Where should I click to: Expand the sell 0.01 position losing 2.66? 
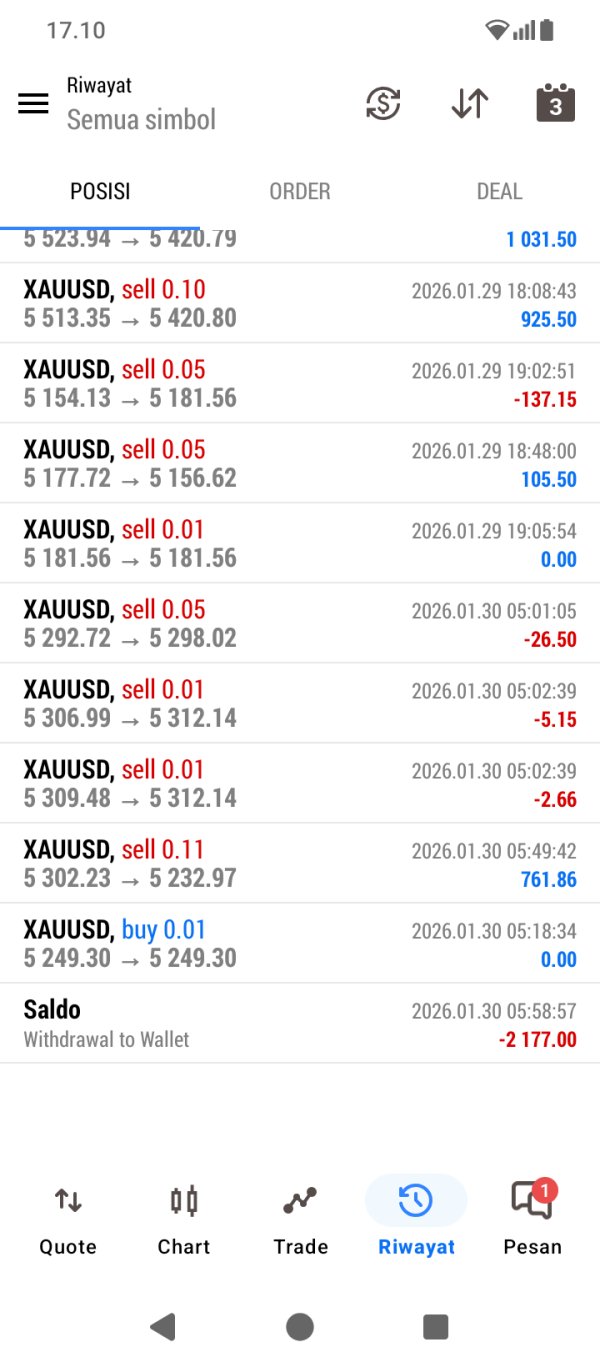point(300,784)
